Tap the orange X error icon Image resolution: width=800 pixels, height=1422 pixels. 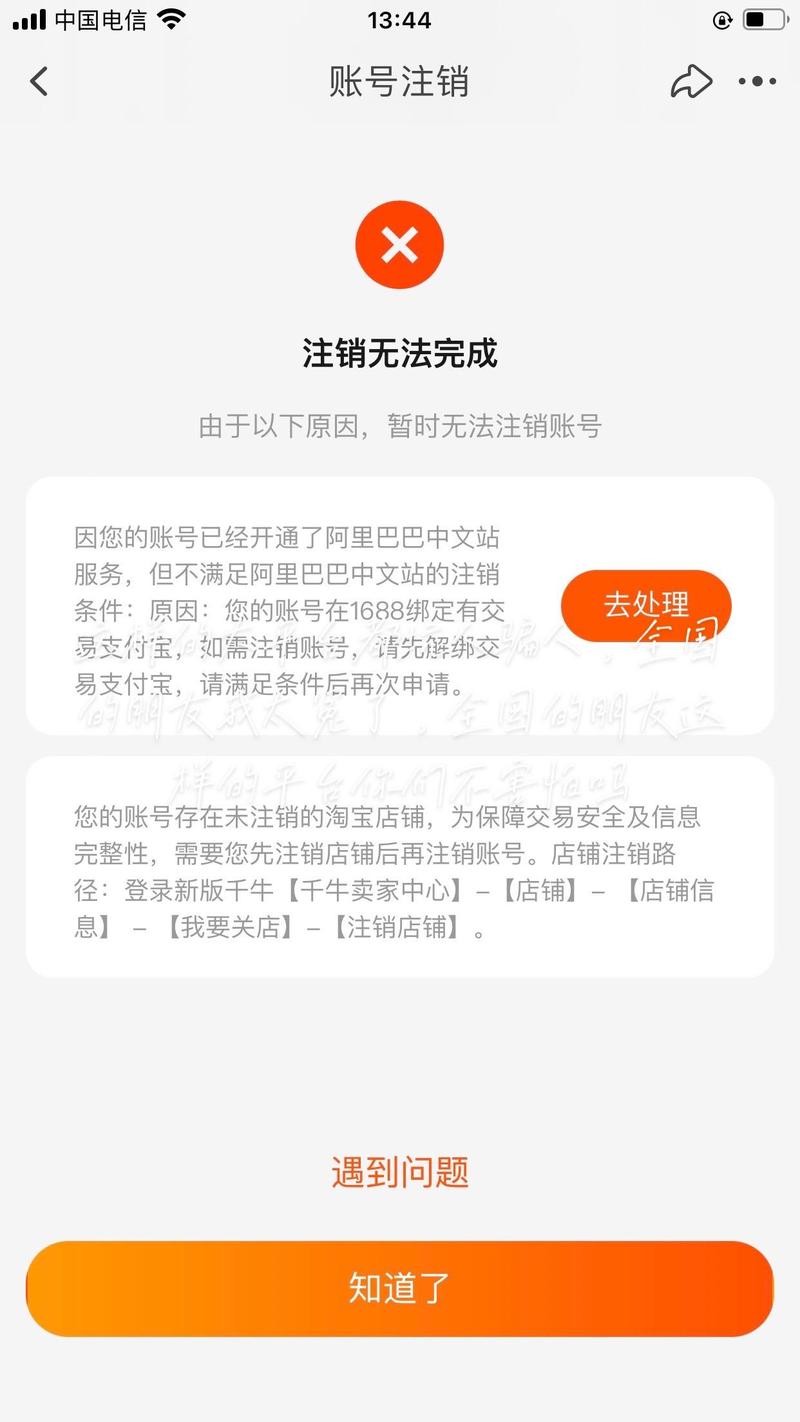[x=400, y=244]
